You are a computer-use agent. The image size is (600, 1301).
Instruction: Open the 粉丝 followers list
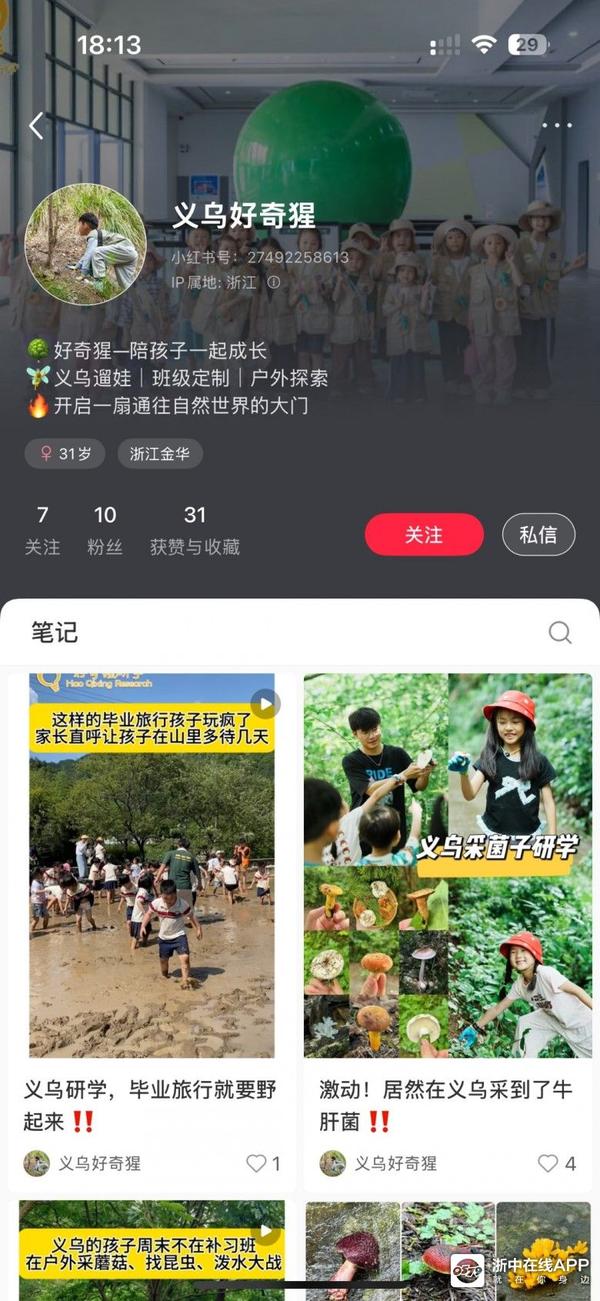coord(105,530)
